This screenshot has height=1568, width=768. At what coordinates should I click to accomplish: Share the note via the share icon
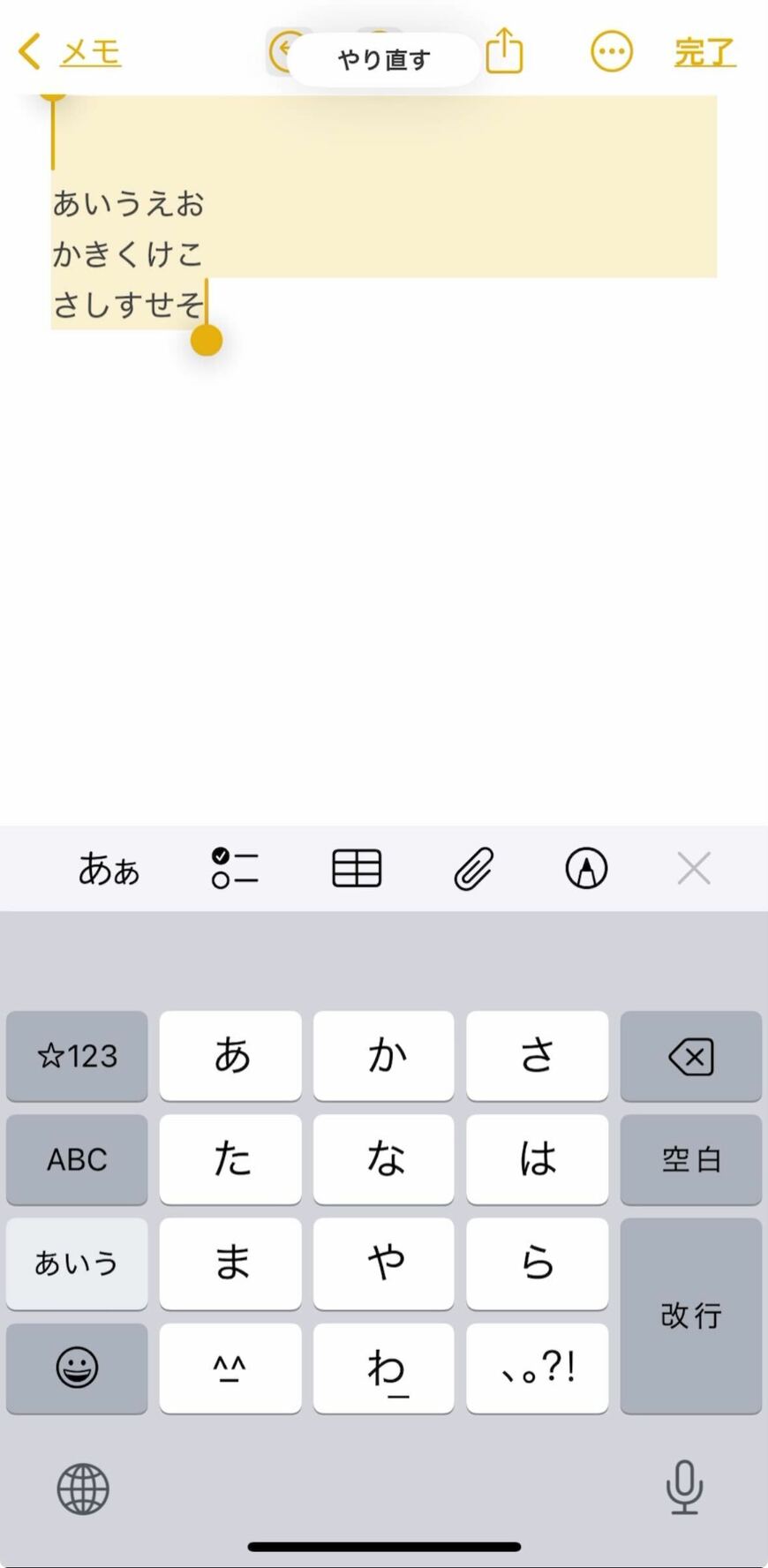click(x=504, y=51)
